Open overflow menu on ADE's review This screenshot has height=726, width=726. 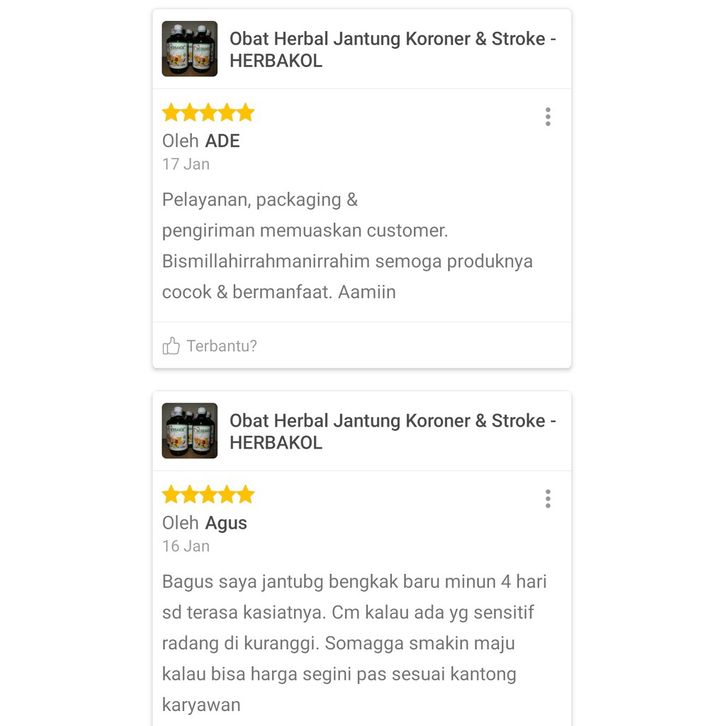tap(548, 117)
